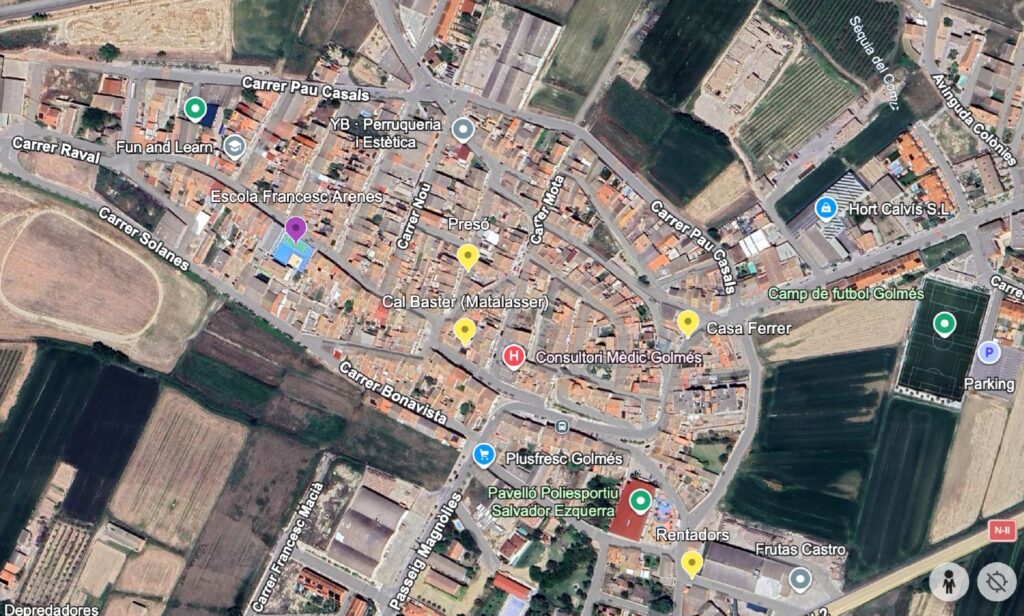Select the Hort Calvís S.L. pin

(826, 208)
